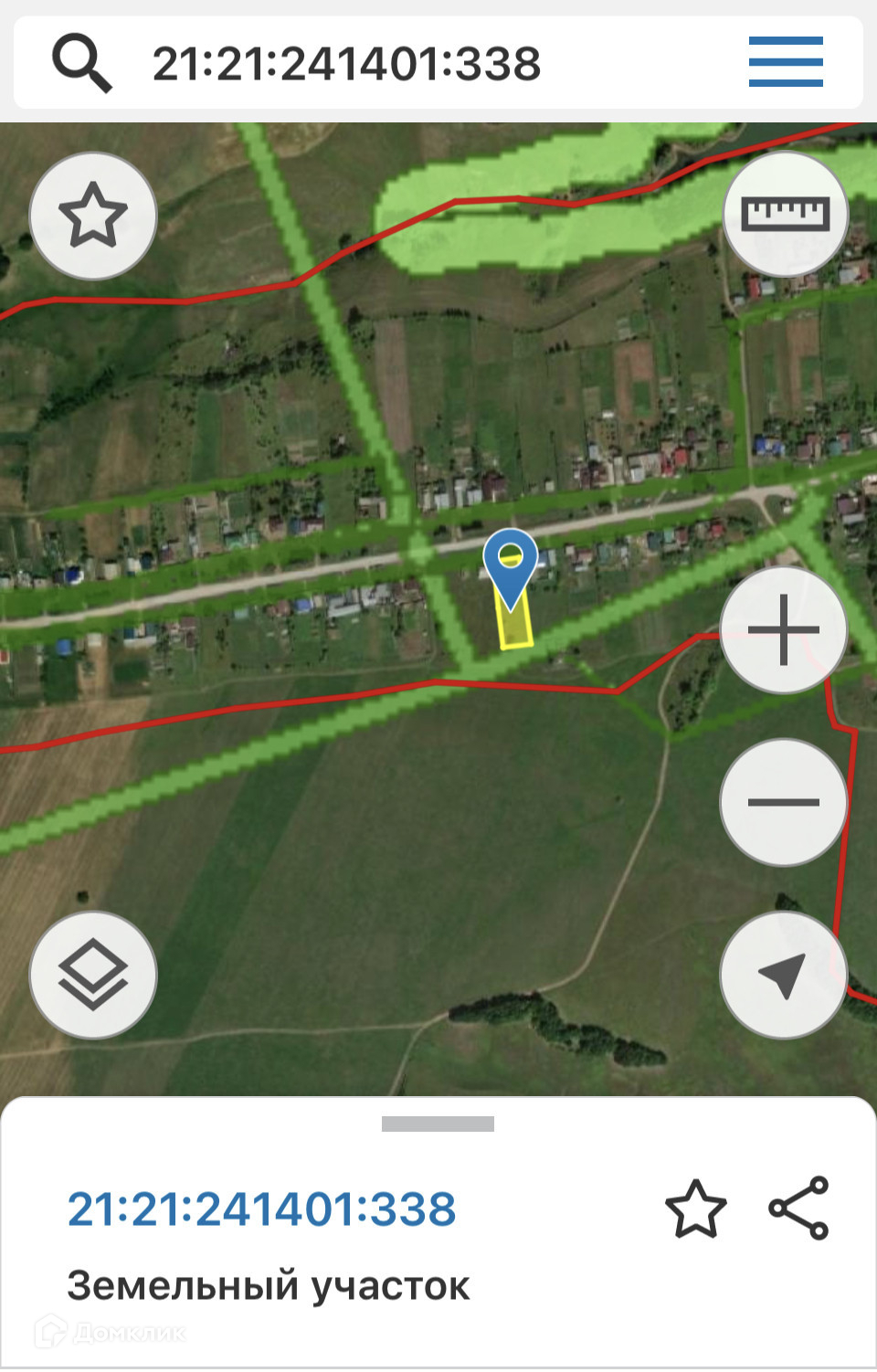
Task: Expand the bottom sheet handle
Action: [438, 1124]
